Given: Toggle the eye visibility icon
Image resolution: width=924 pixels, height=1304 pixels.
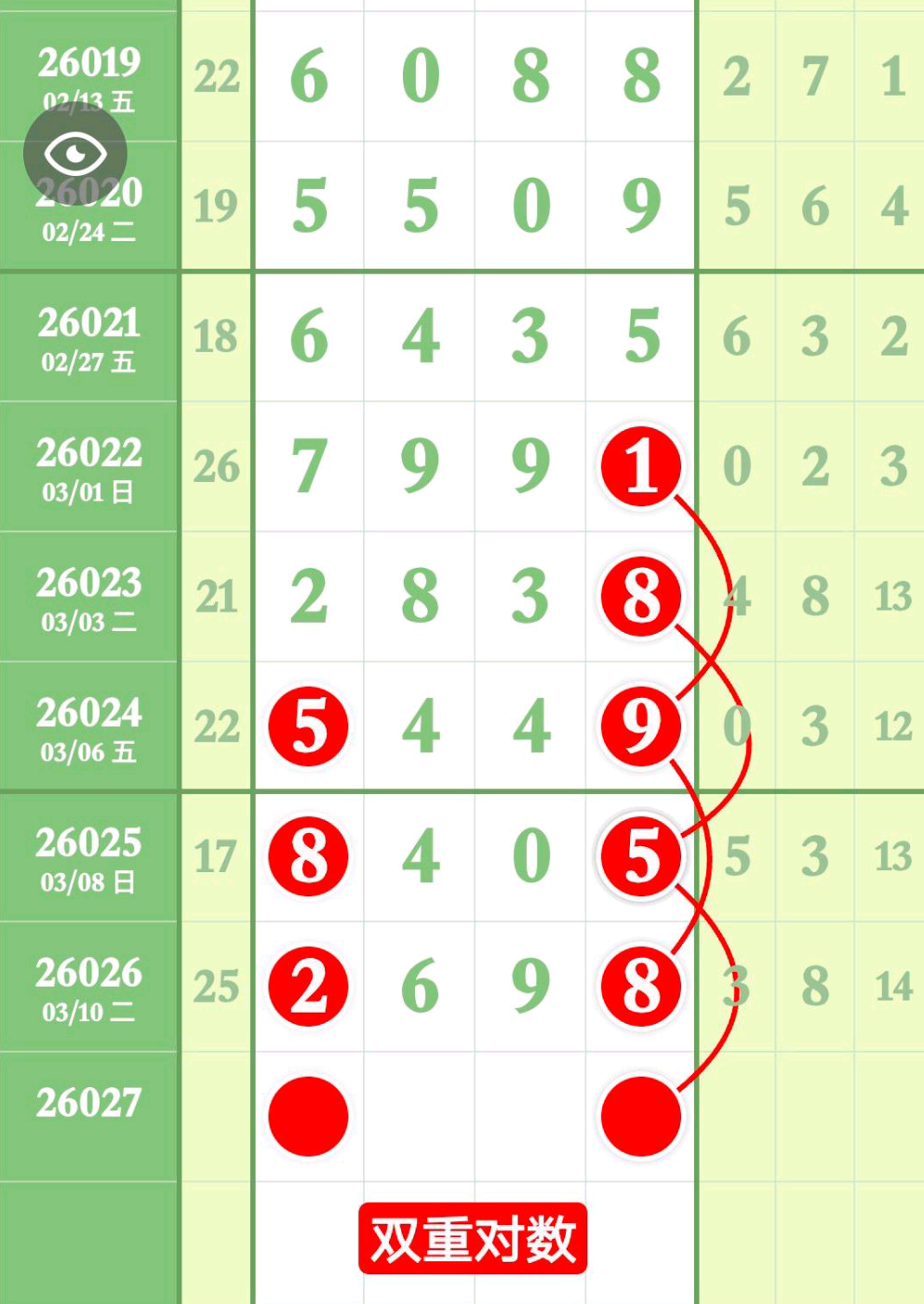Looking at the screenshot, I should pos(75,154).
